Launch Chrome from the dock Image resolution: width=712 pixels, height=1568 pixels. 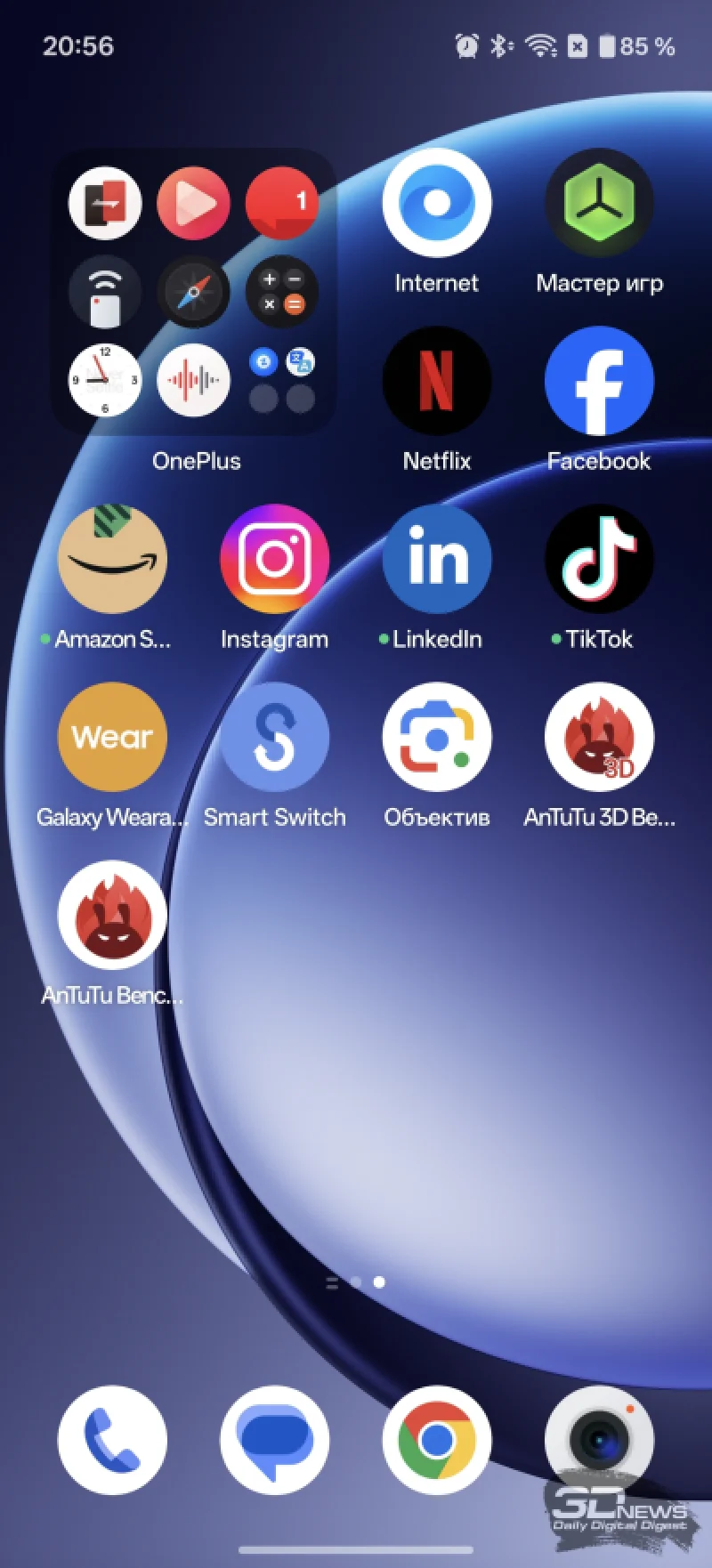pyautogui.click(x=436, y=1440)
